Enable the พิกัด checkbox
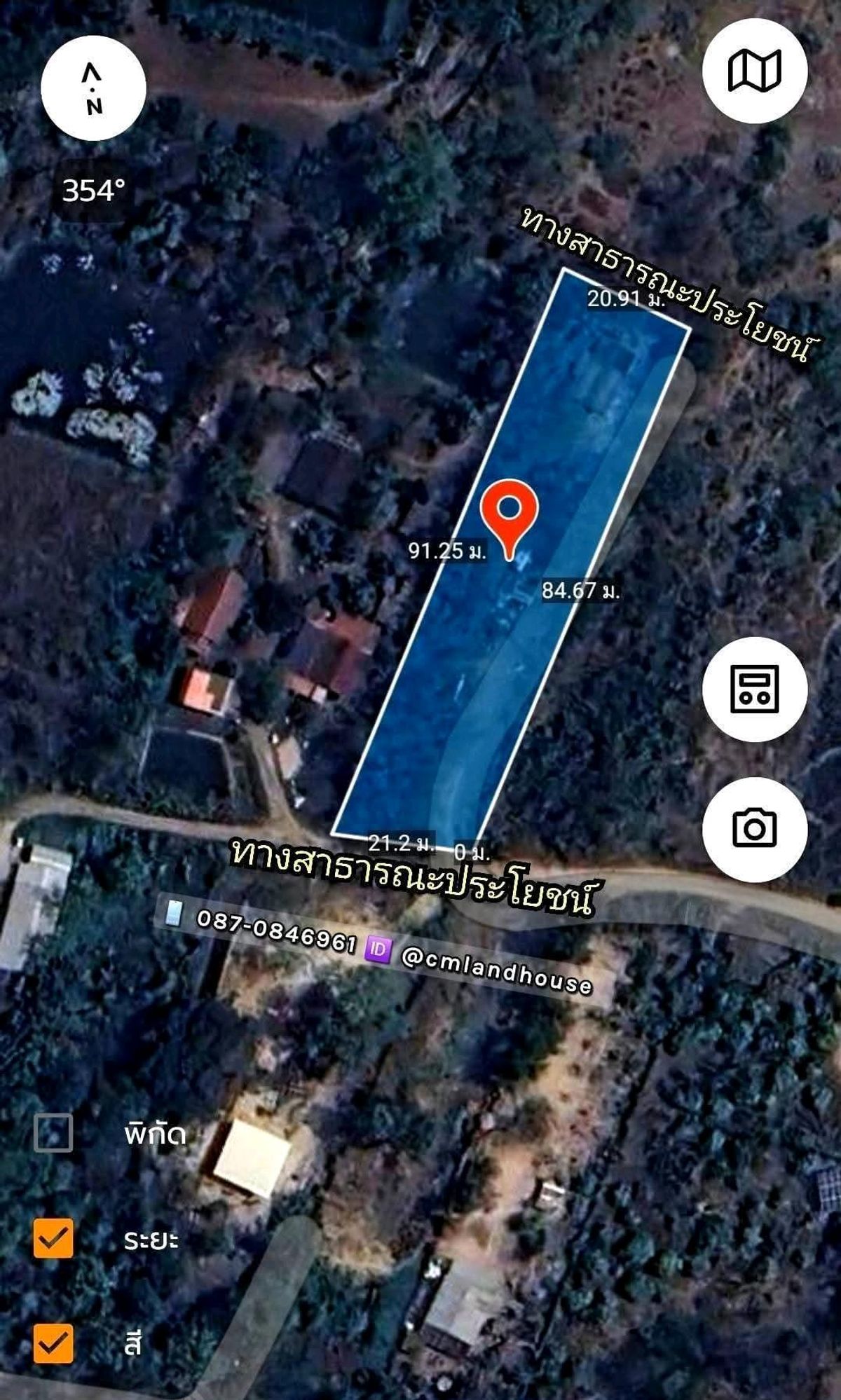This screenshot has height=1400, width=841. [x=53, y=1133]
